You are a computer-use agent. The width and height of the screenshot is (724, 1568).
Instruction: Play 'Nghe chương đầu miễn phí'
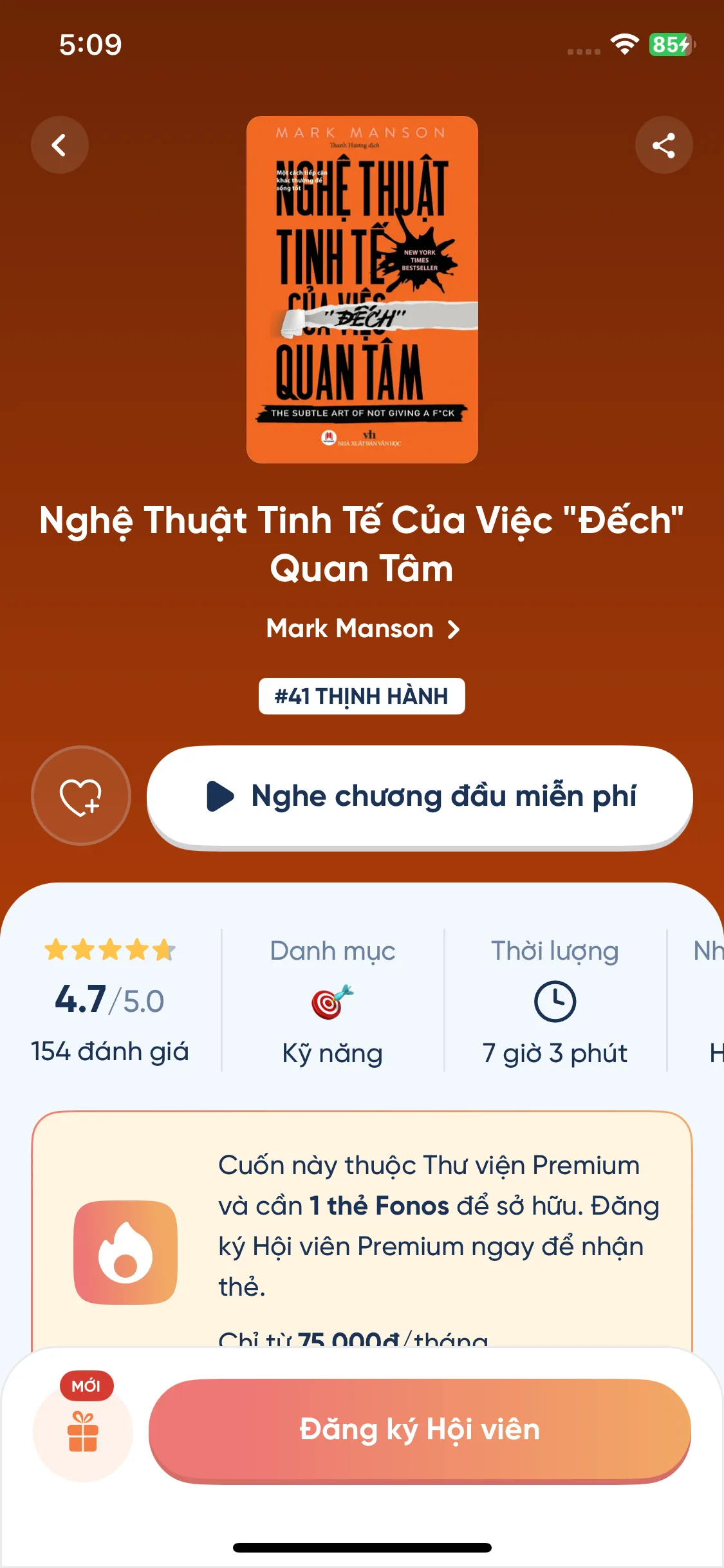(x=420, y=796)
